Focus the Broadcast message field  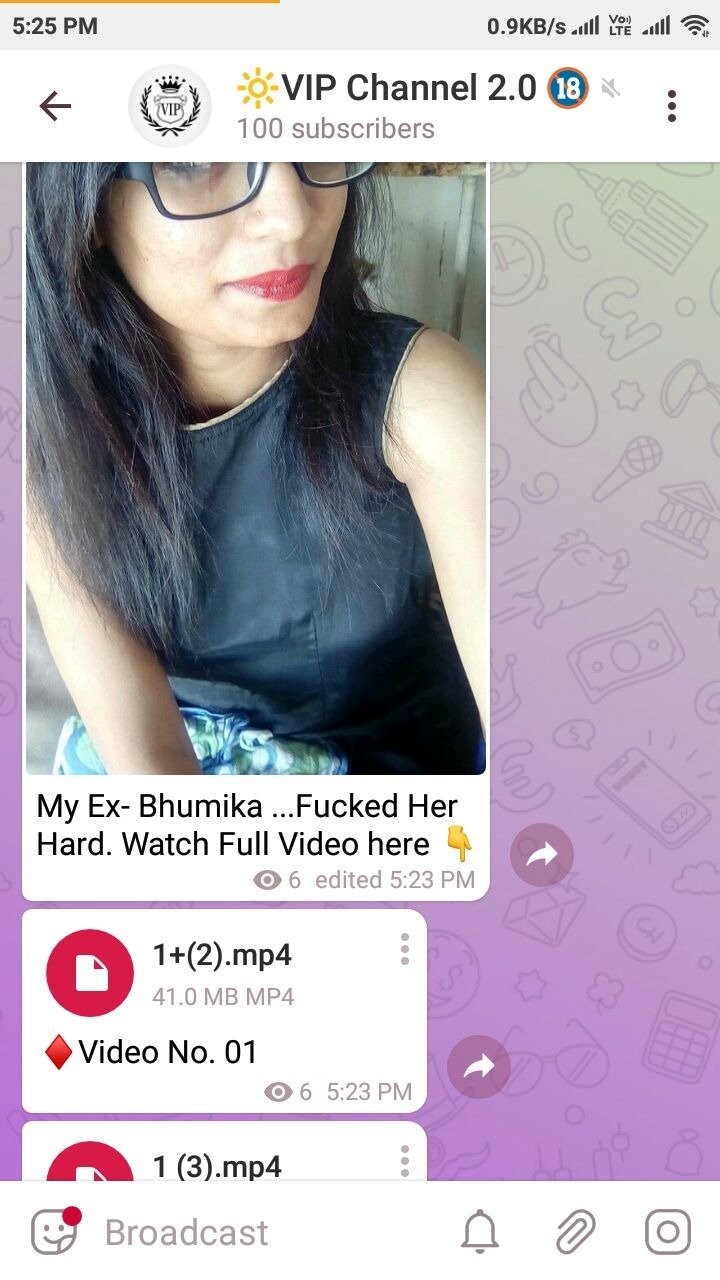(x=260, y=1232)
